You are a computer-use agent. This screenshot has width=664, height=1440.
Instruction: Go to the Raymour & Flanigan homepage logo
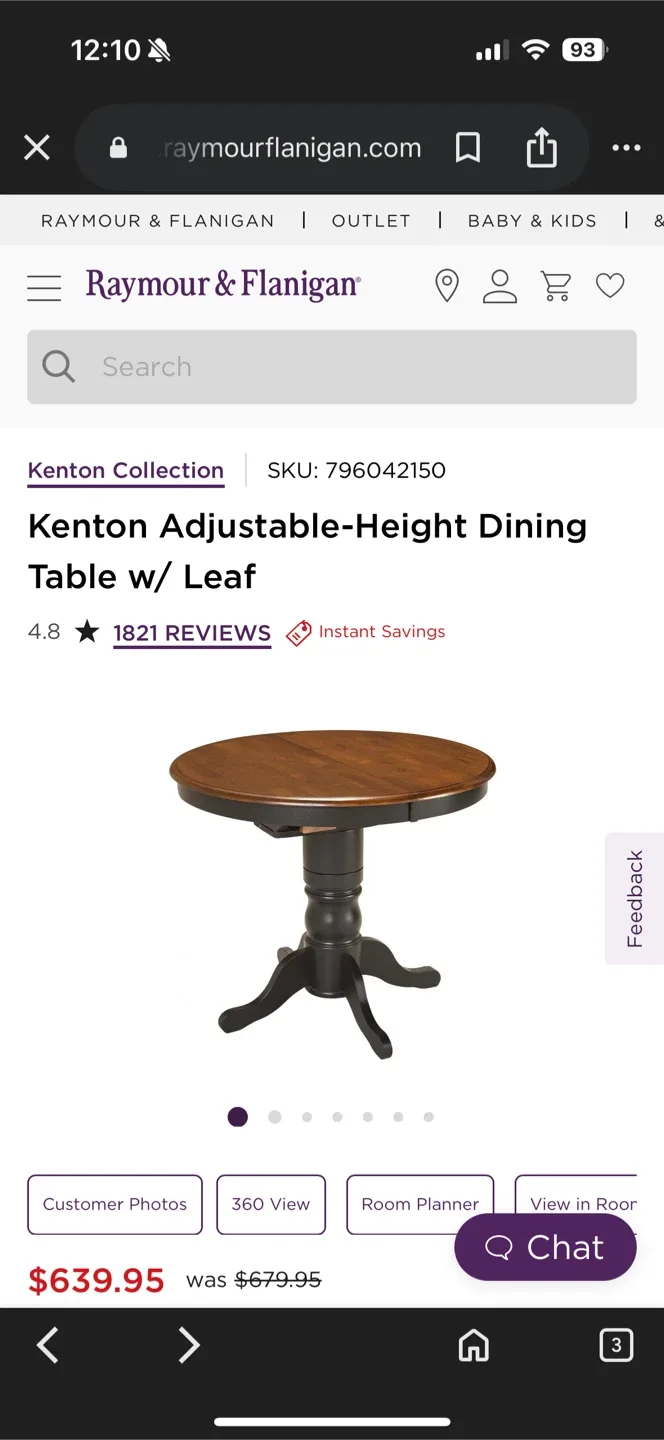pos(223,286)
